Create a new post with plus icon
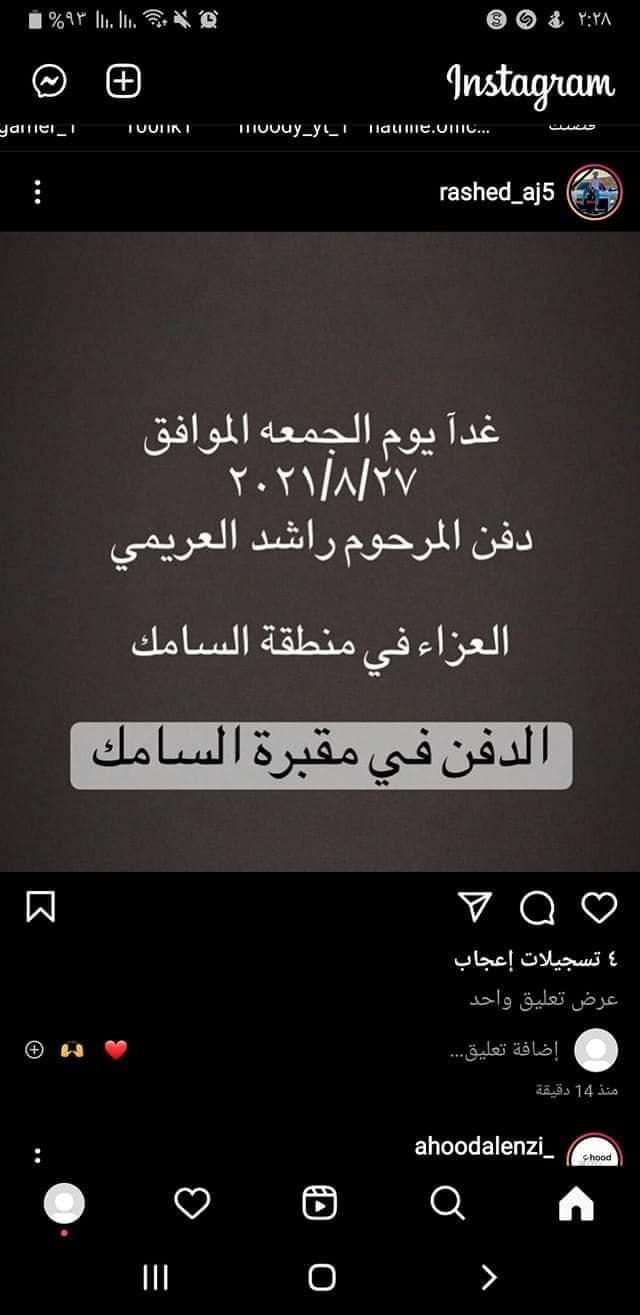 click(x=124, y=81)
